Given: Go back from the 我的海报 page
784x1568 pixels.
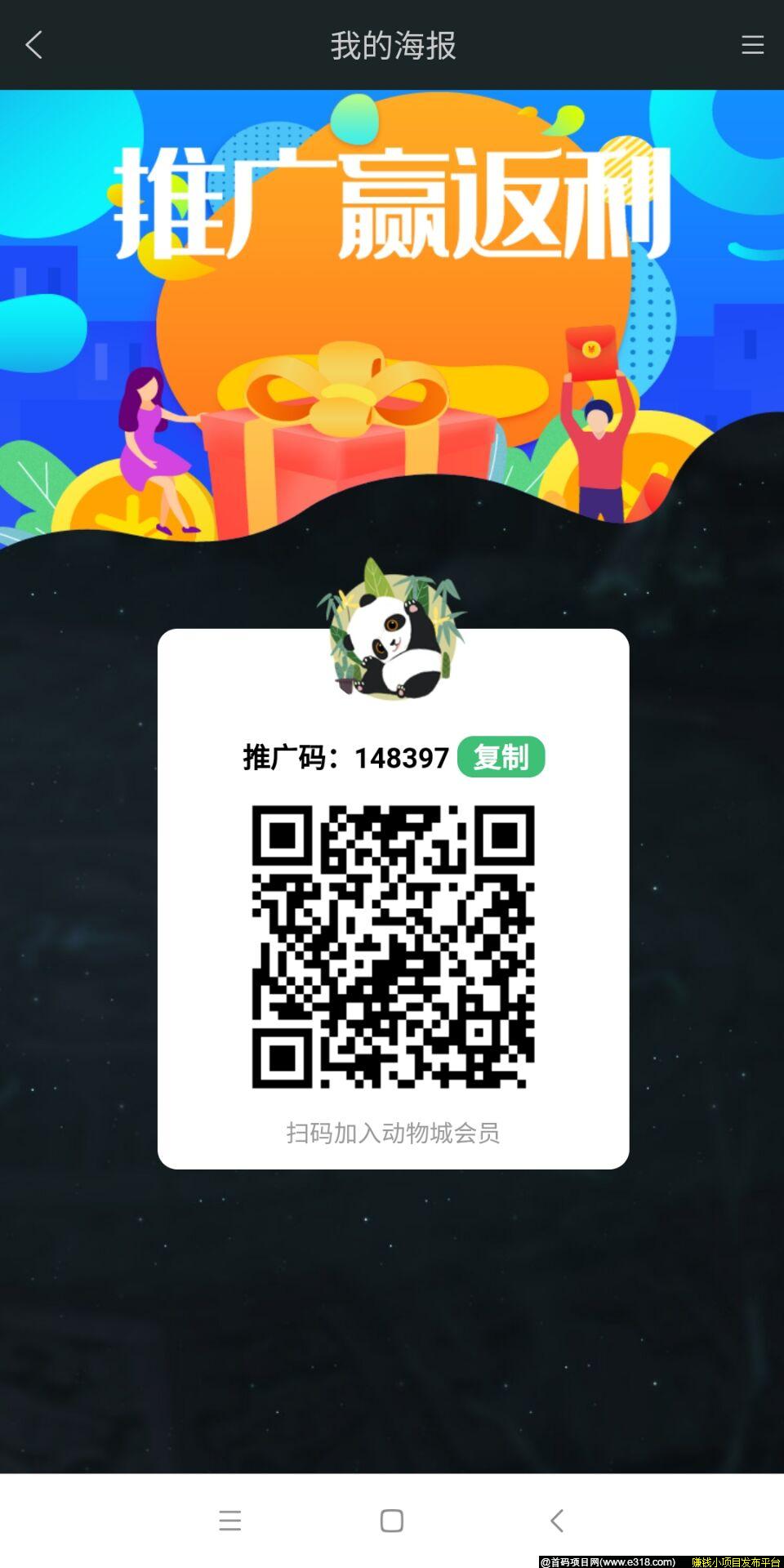Looking at the screenshot, I should pyautogui.click(x=34, y=45).
